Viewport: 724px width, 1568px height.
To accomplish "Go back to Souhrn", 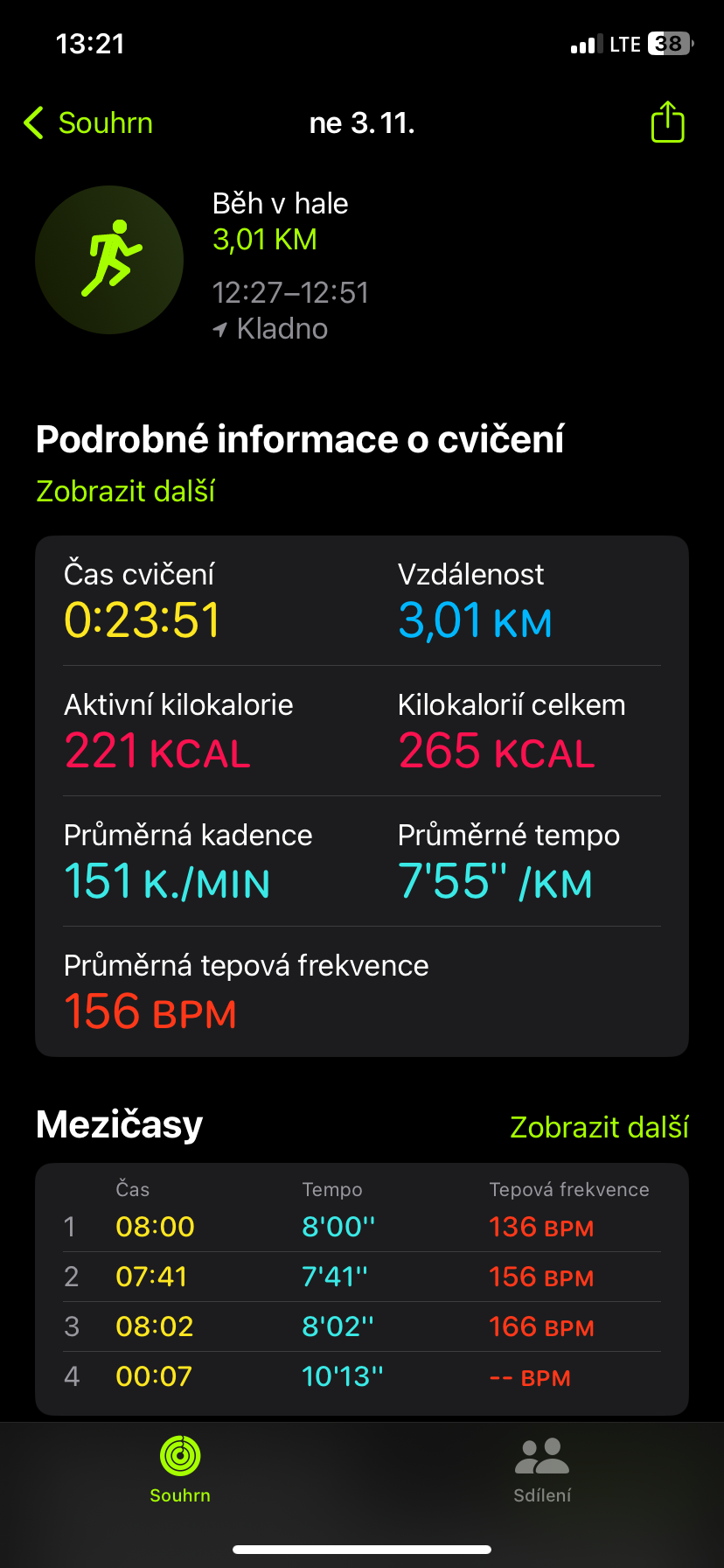I will click(x=88, y=123).
